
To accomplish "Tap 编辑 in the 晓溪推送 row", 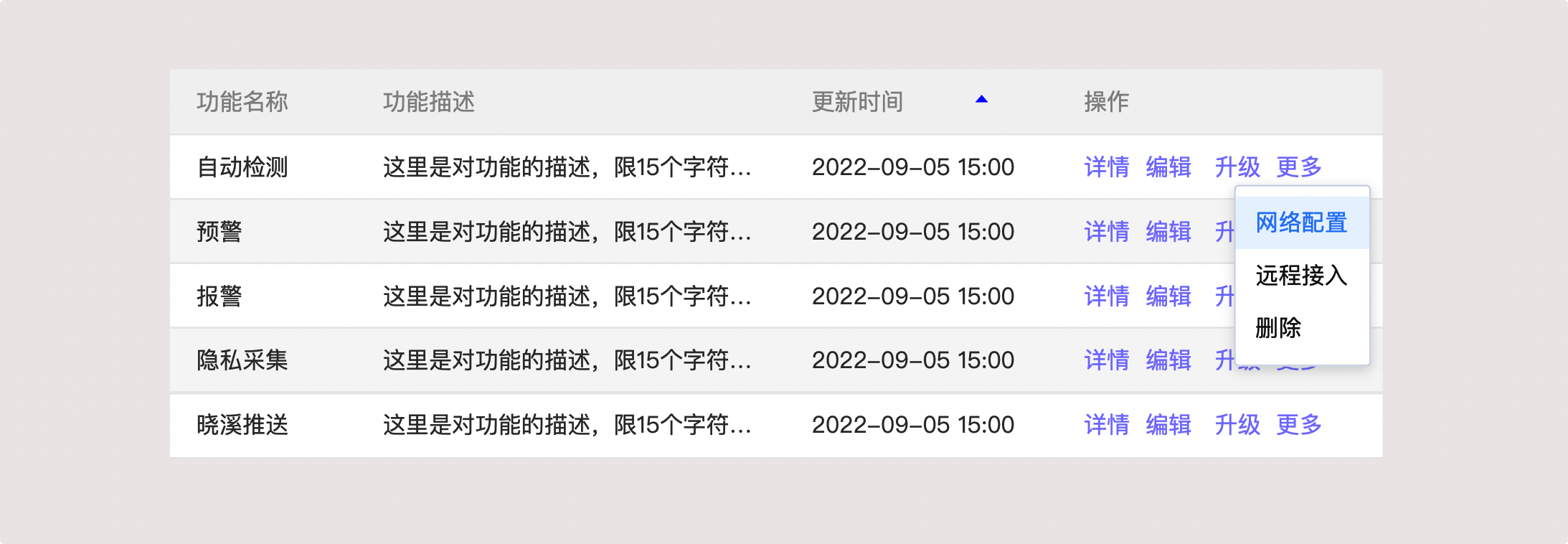I will 1168,425.
